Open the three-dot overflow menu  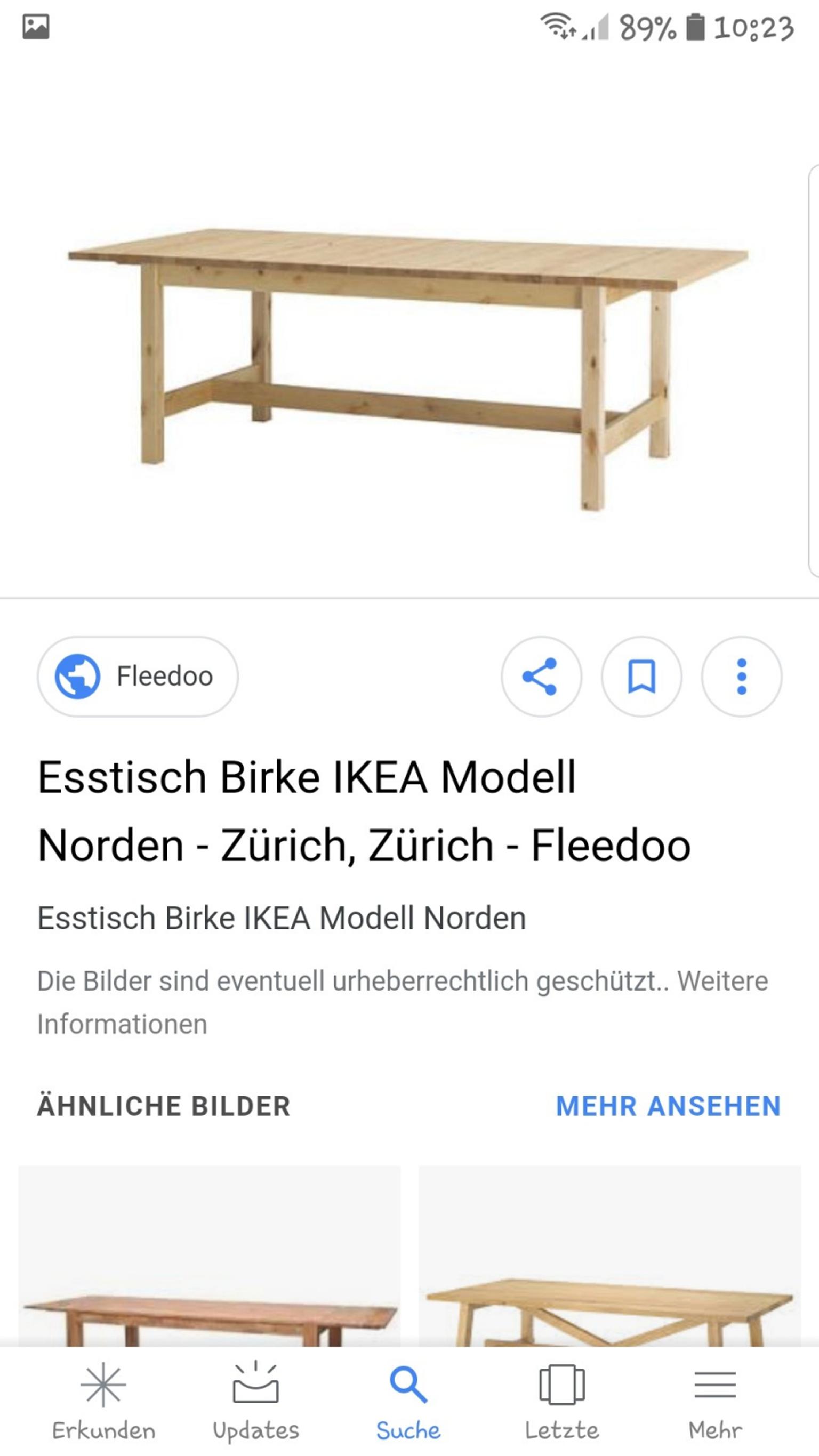coord(741,676)
